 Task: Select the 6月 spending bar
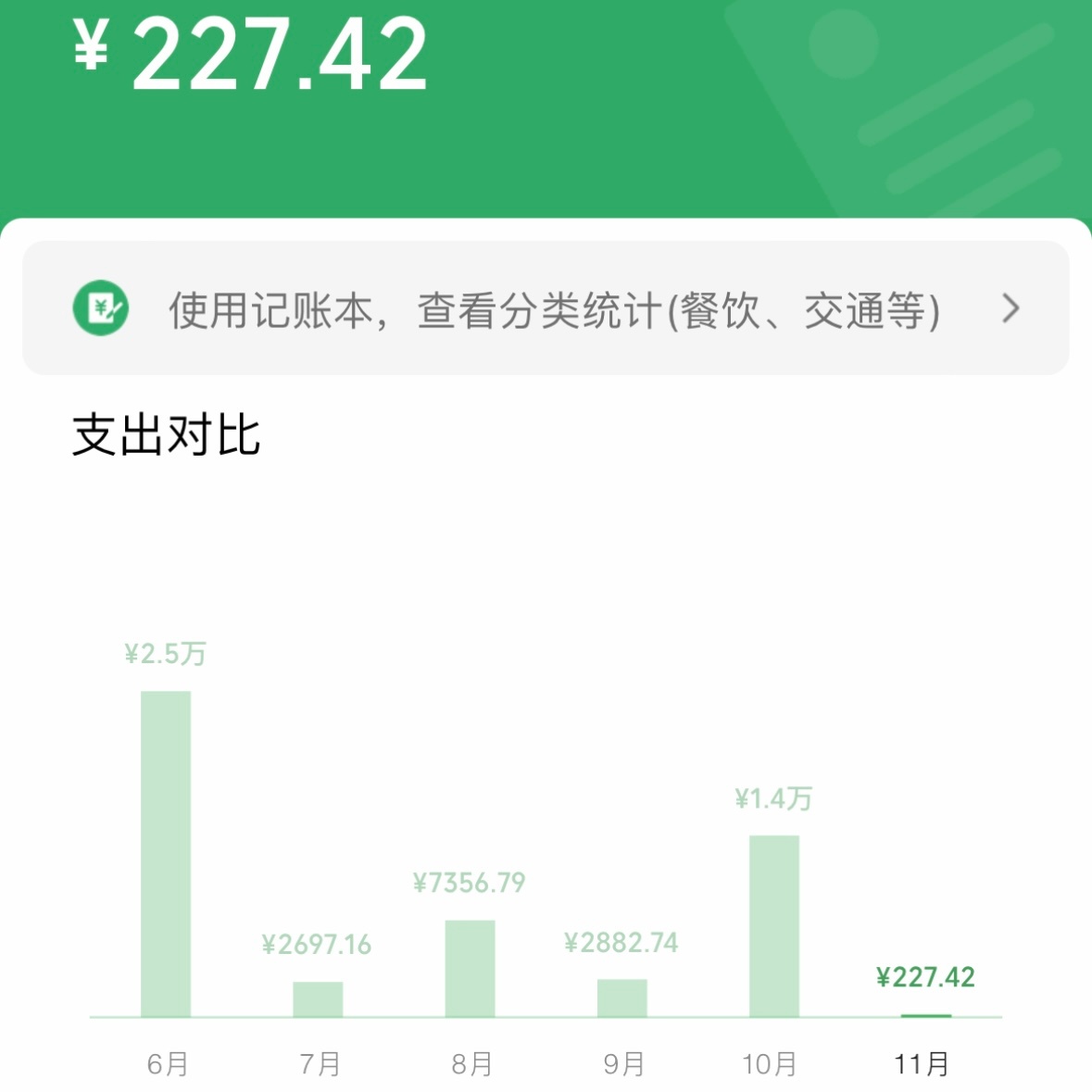(x=166, y=853)
